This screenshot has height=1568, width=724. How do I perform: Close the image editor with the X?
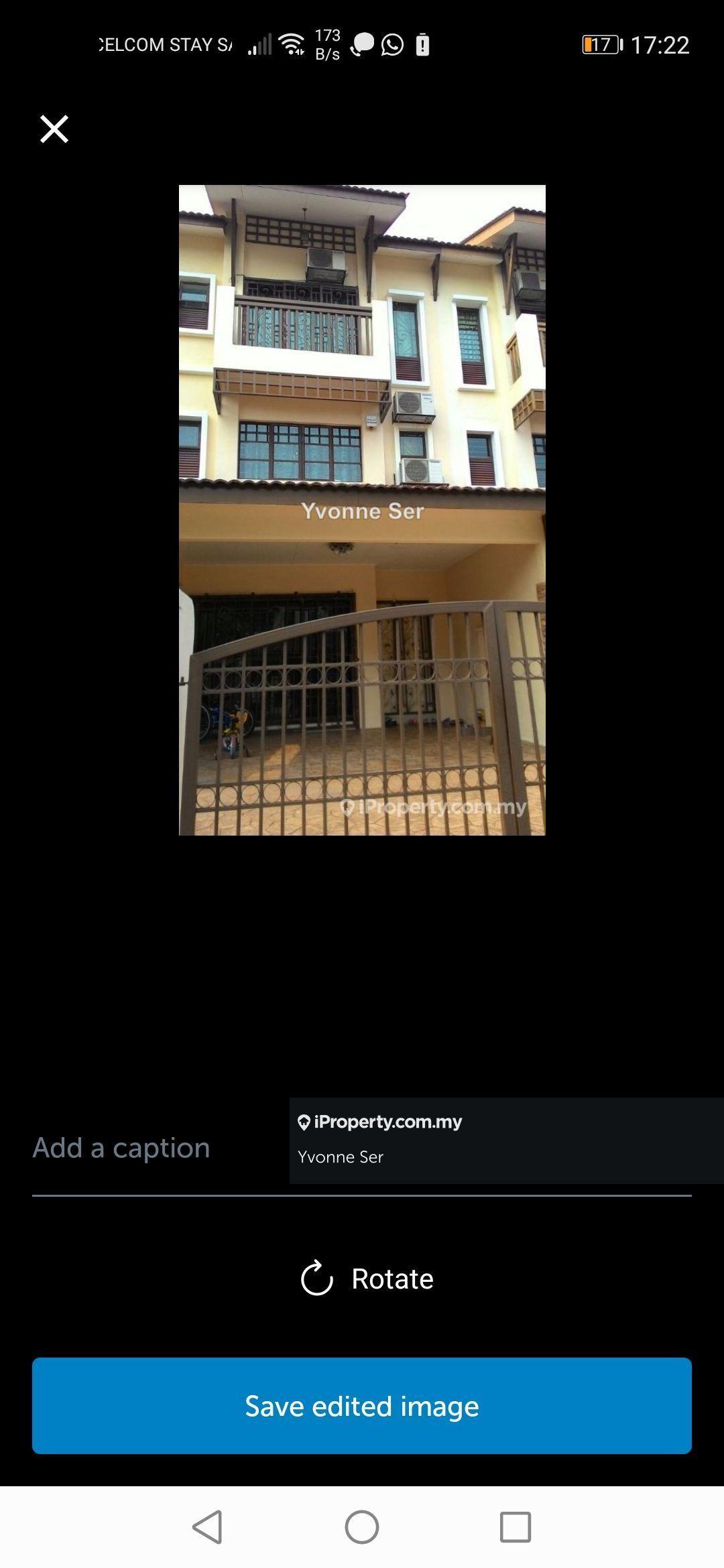click(x=54, y=128)
